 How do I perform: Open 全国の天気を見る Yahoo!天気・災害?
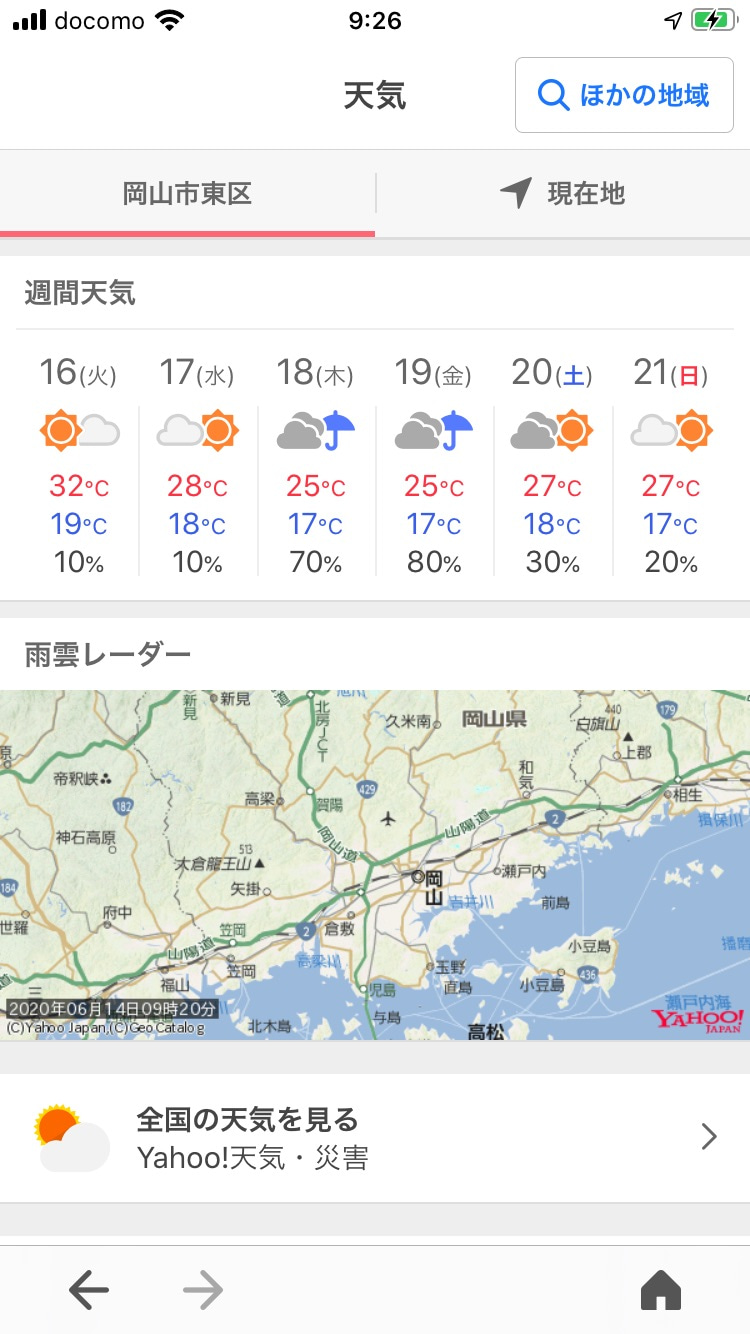[375, 1138]
